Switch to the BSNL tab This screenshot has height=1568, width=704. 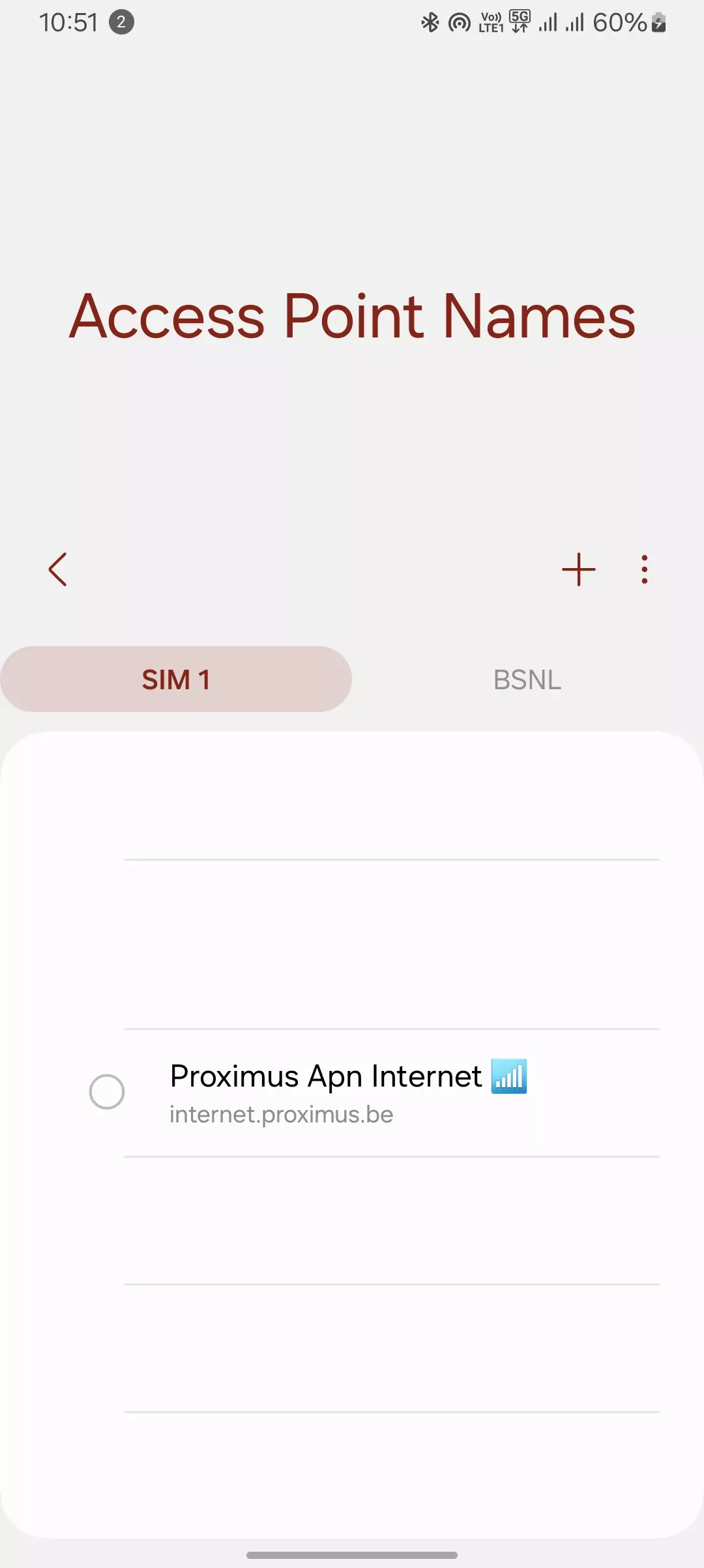pyautogui.click(x=527, y=679)
